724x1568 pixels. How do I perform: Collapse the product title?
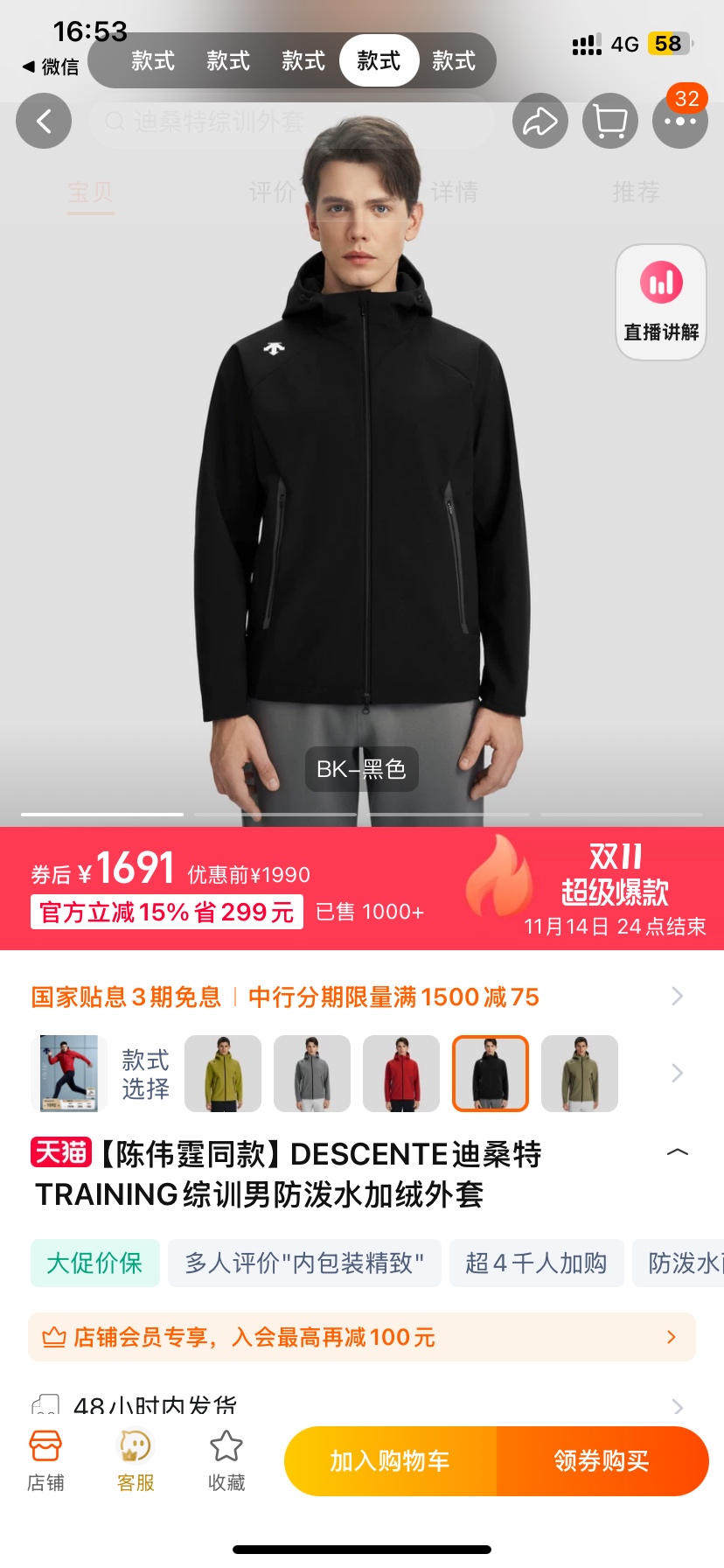point(677,1152)
